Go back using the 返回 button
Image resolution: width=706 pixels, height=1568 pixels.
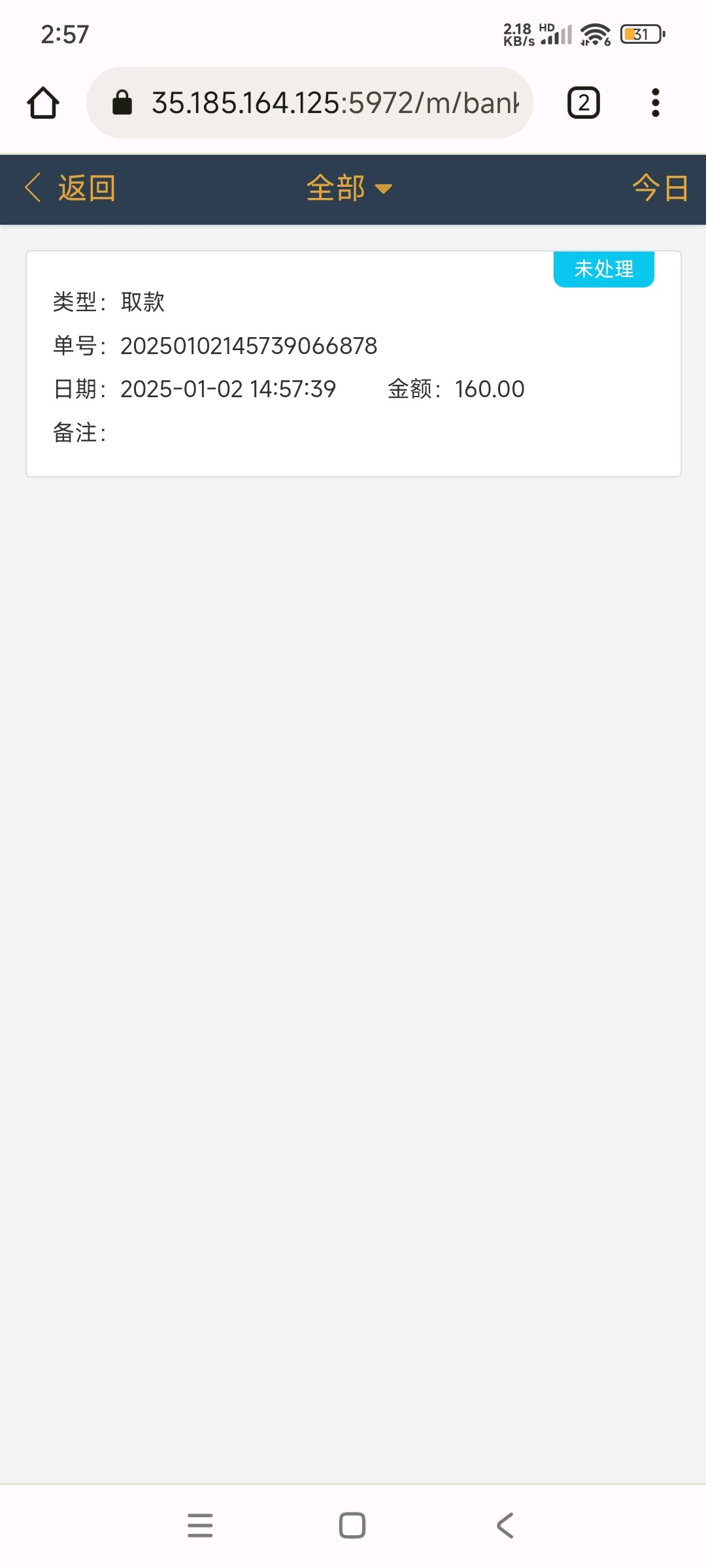[x=71, y=189]
